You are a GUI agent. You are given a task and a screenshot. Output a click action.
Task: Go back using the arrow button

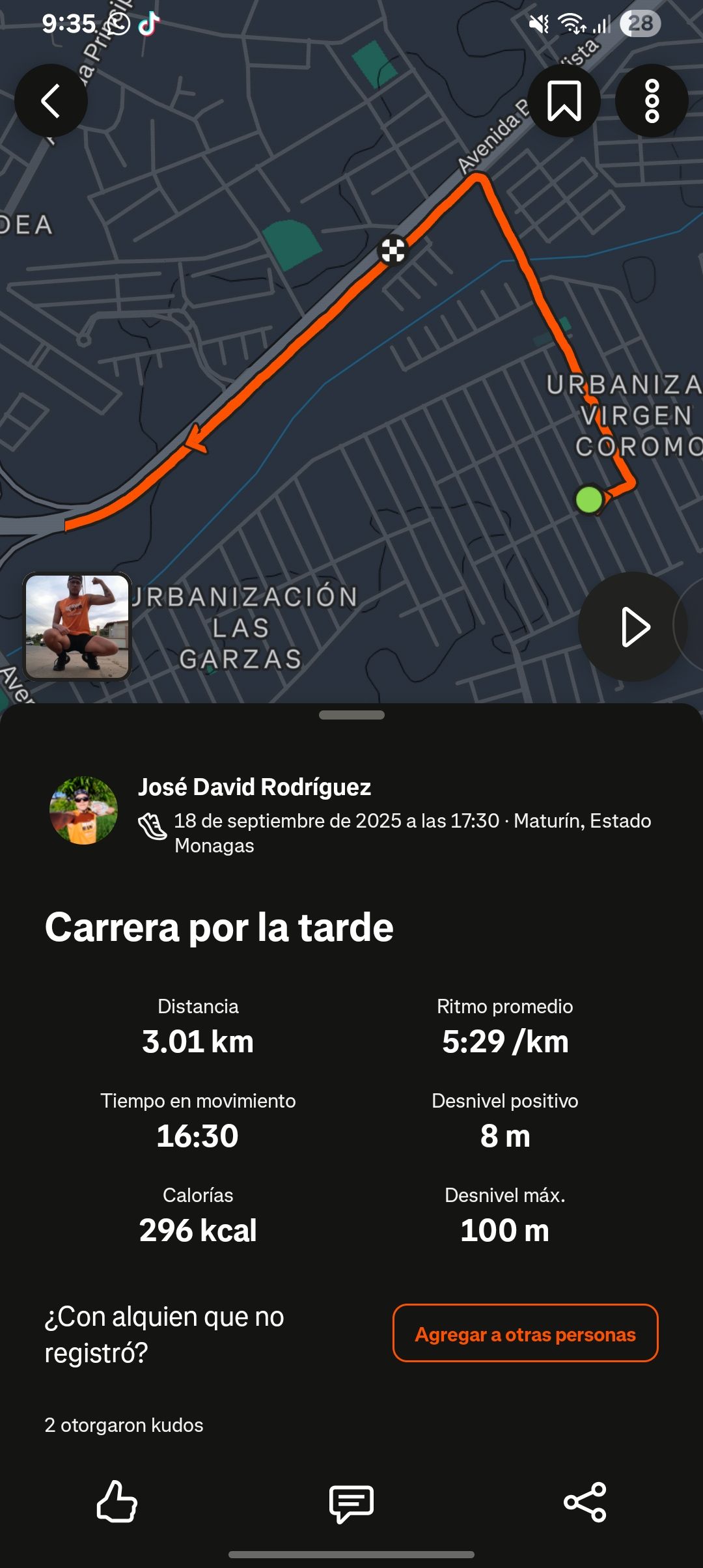click(51, 101)
